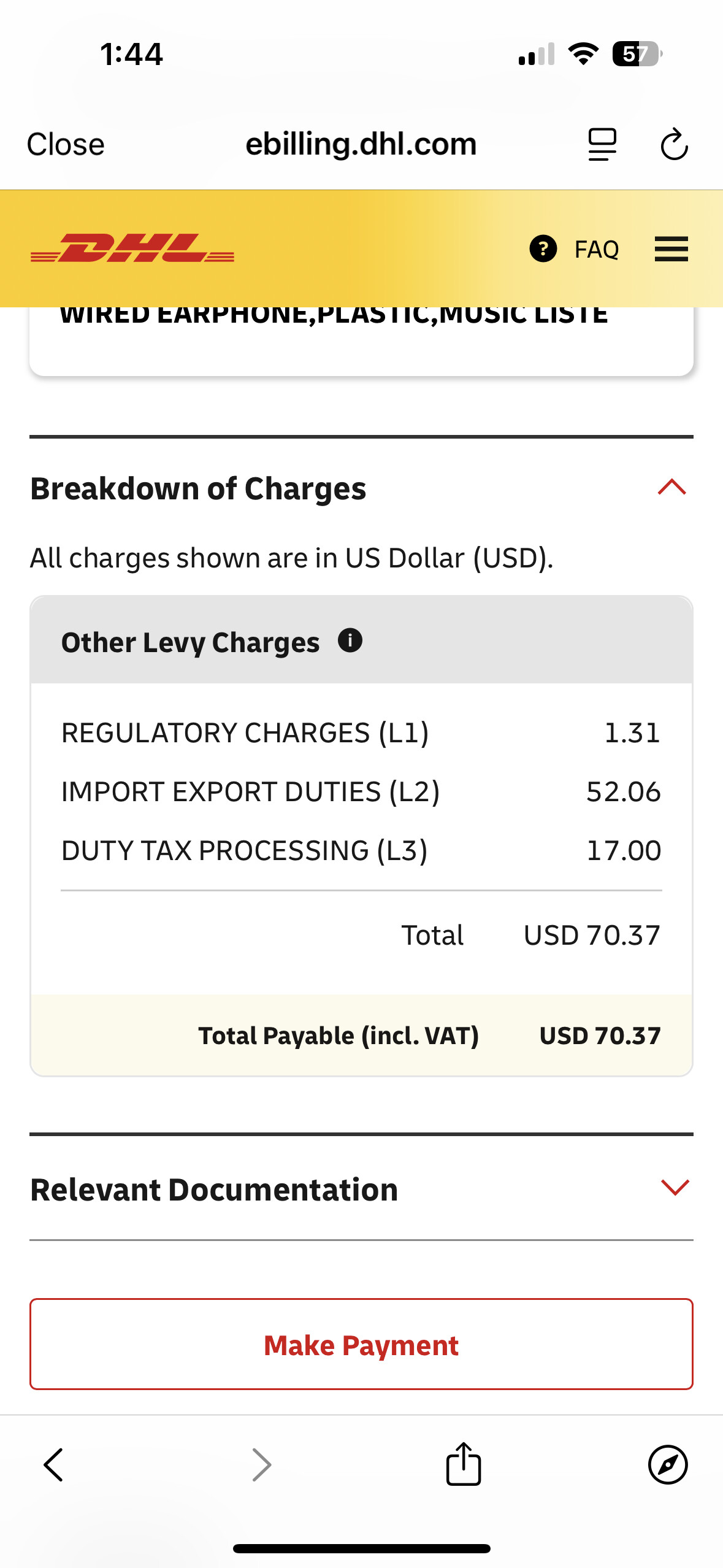The width and height of the screenshot is (723, 1568).
Task: Close the in-app browser
Action: tap(66, 145)
